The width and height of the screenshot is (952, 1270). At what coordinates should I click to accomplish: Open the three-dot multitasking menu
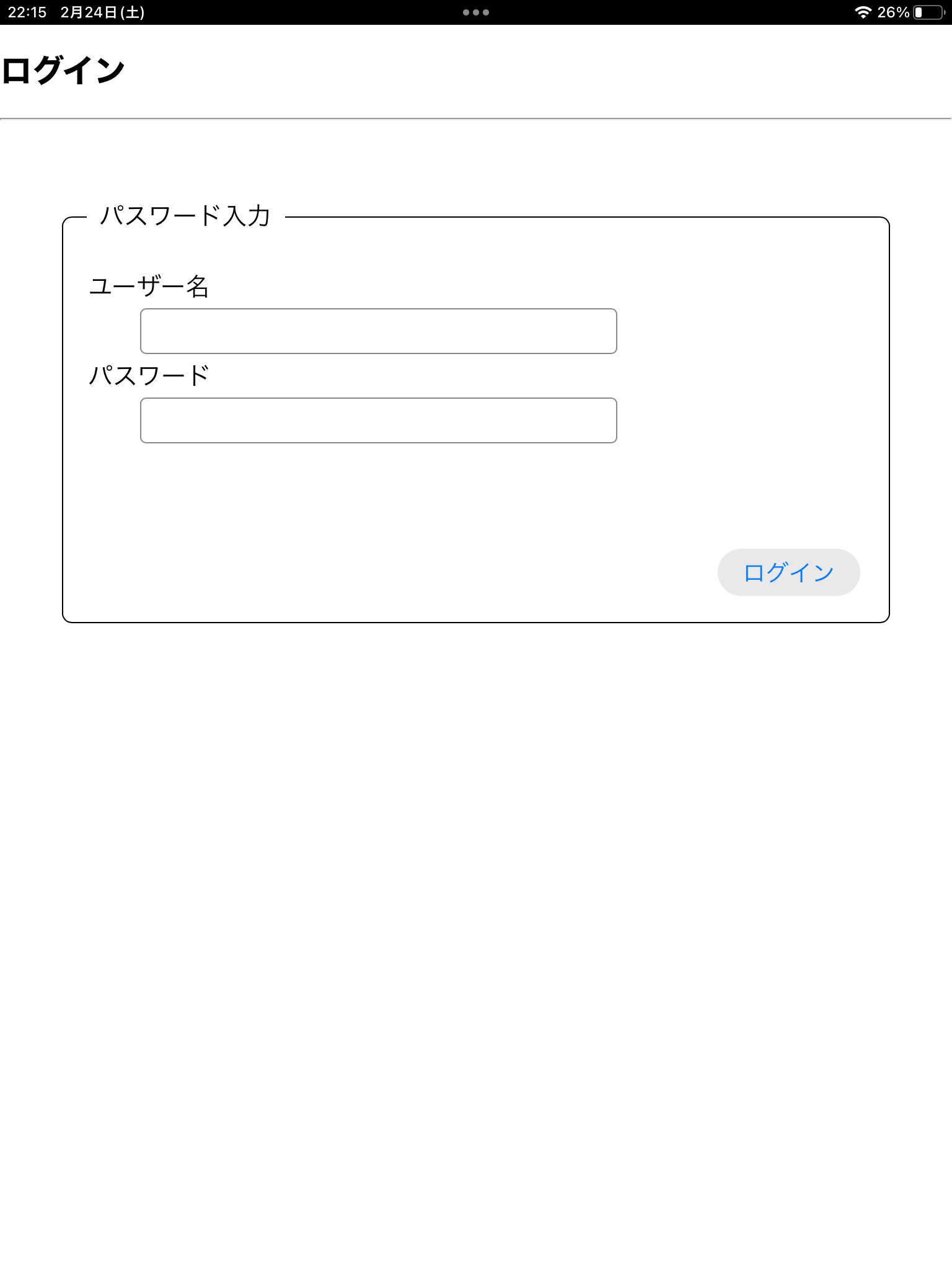click(x=476, y=12)
